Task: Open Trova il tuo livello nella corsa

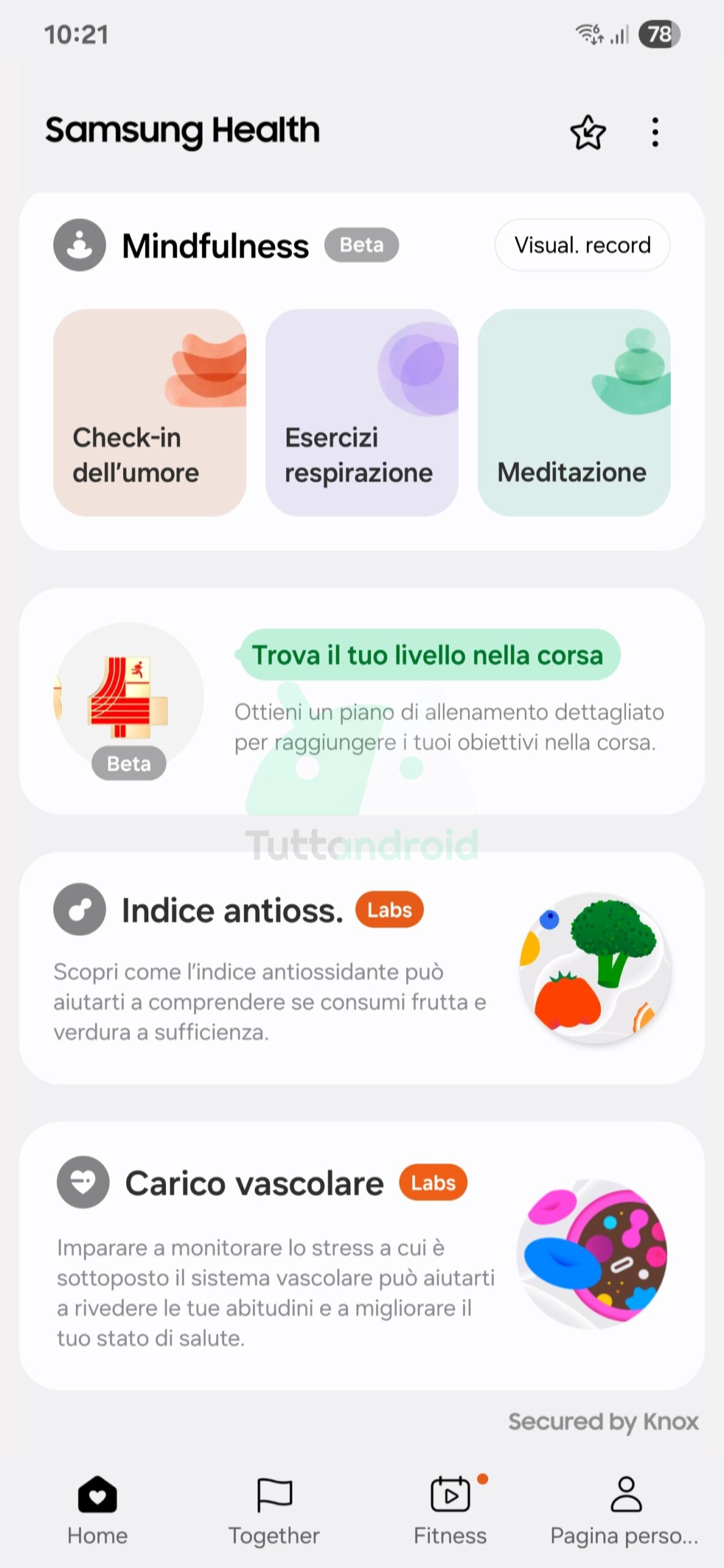Action: pos(428,655)
